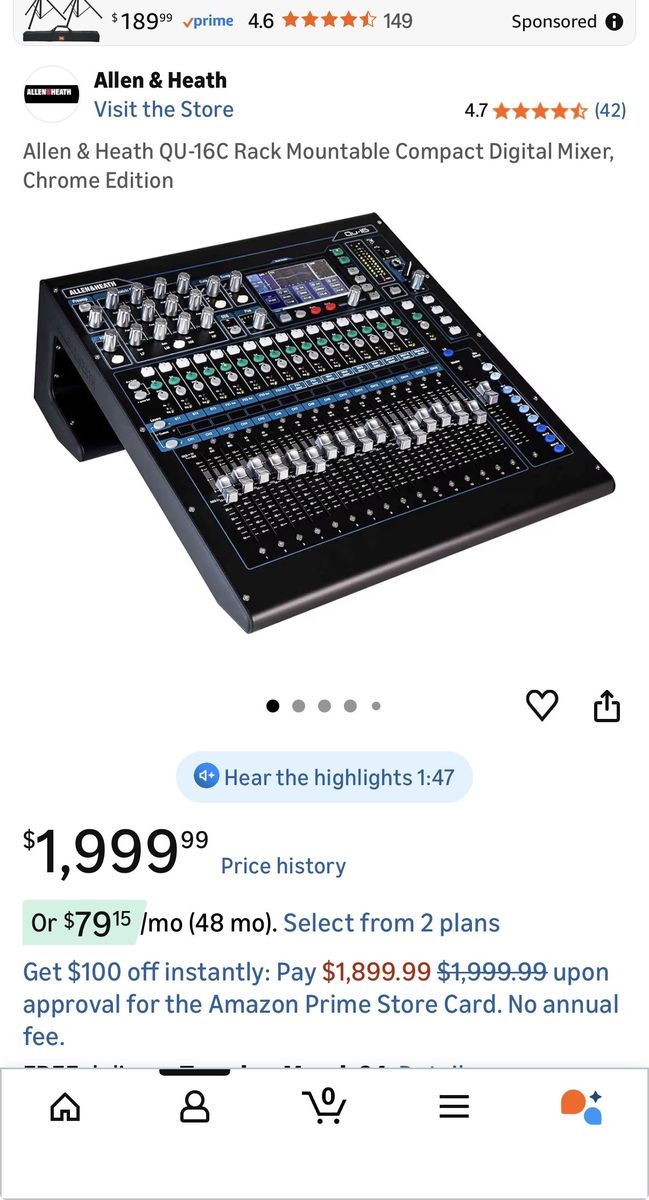The width and height of the screenshot is (649, 1200).
Task: Open the Rufus AI assistant
Action: tap(582, 1106)
